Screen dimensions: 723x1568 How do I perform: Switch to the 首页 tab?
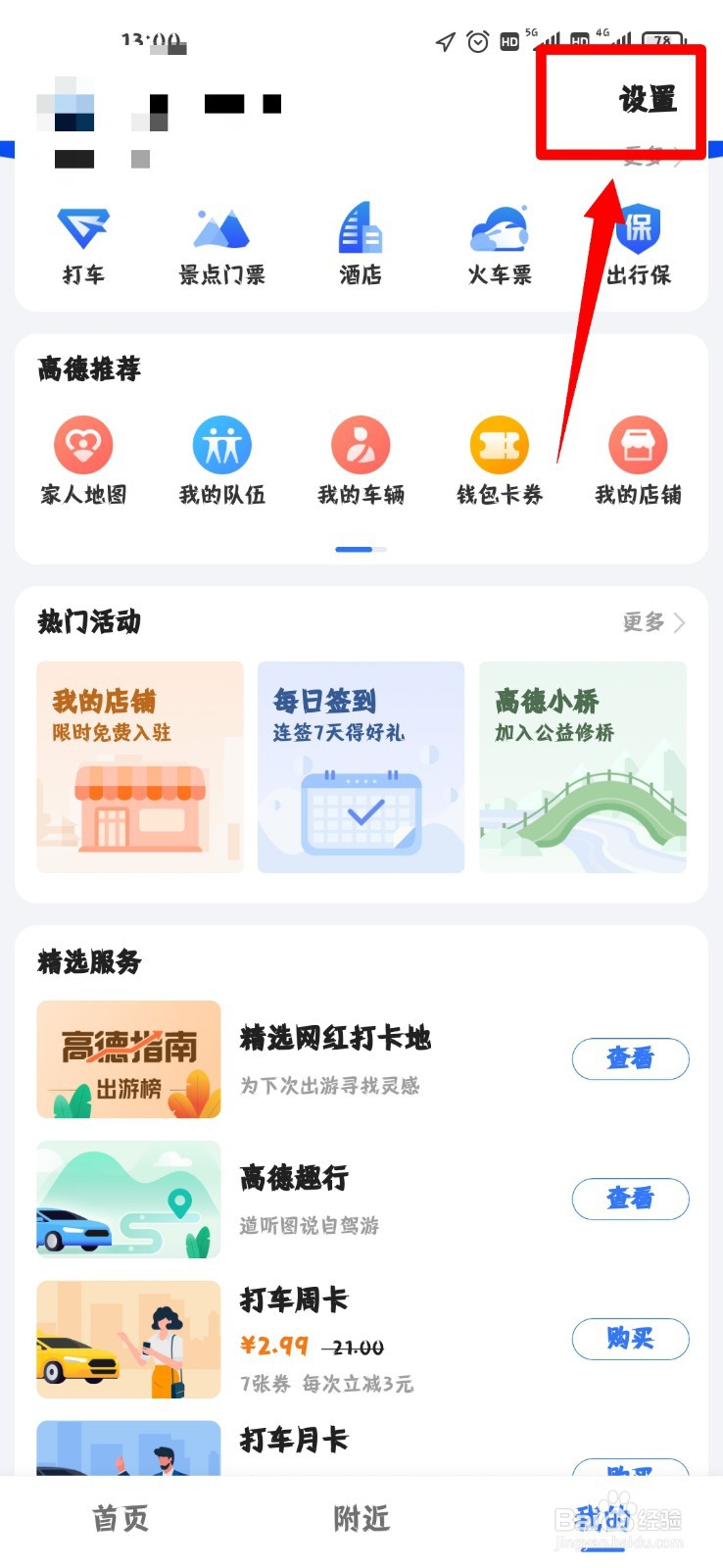[118, 1519]
